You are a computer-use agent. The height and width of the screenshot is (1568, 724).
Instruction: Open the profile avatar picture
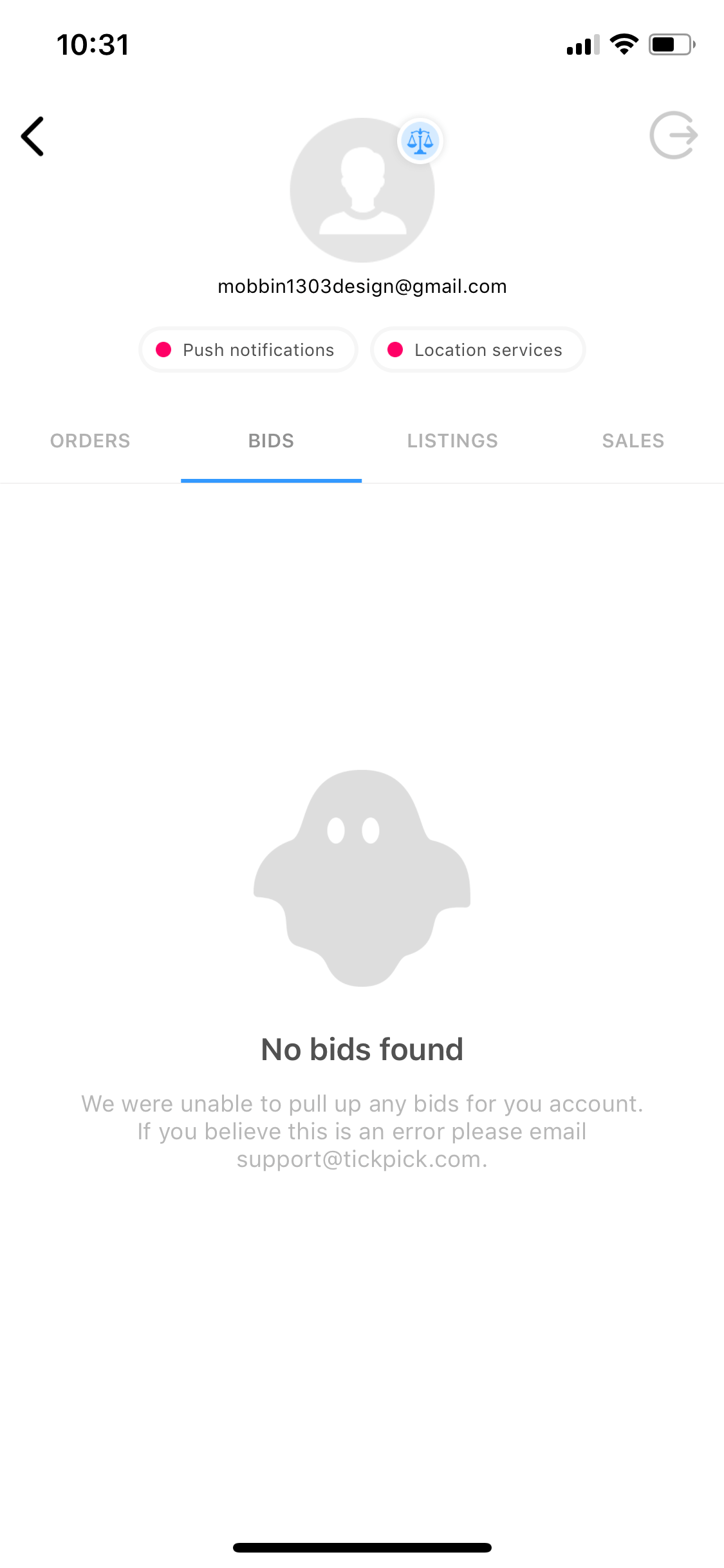362,190
